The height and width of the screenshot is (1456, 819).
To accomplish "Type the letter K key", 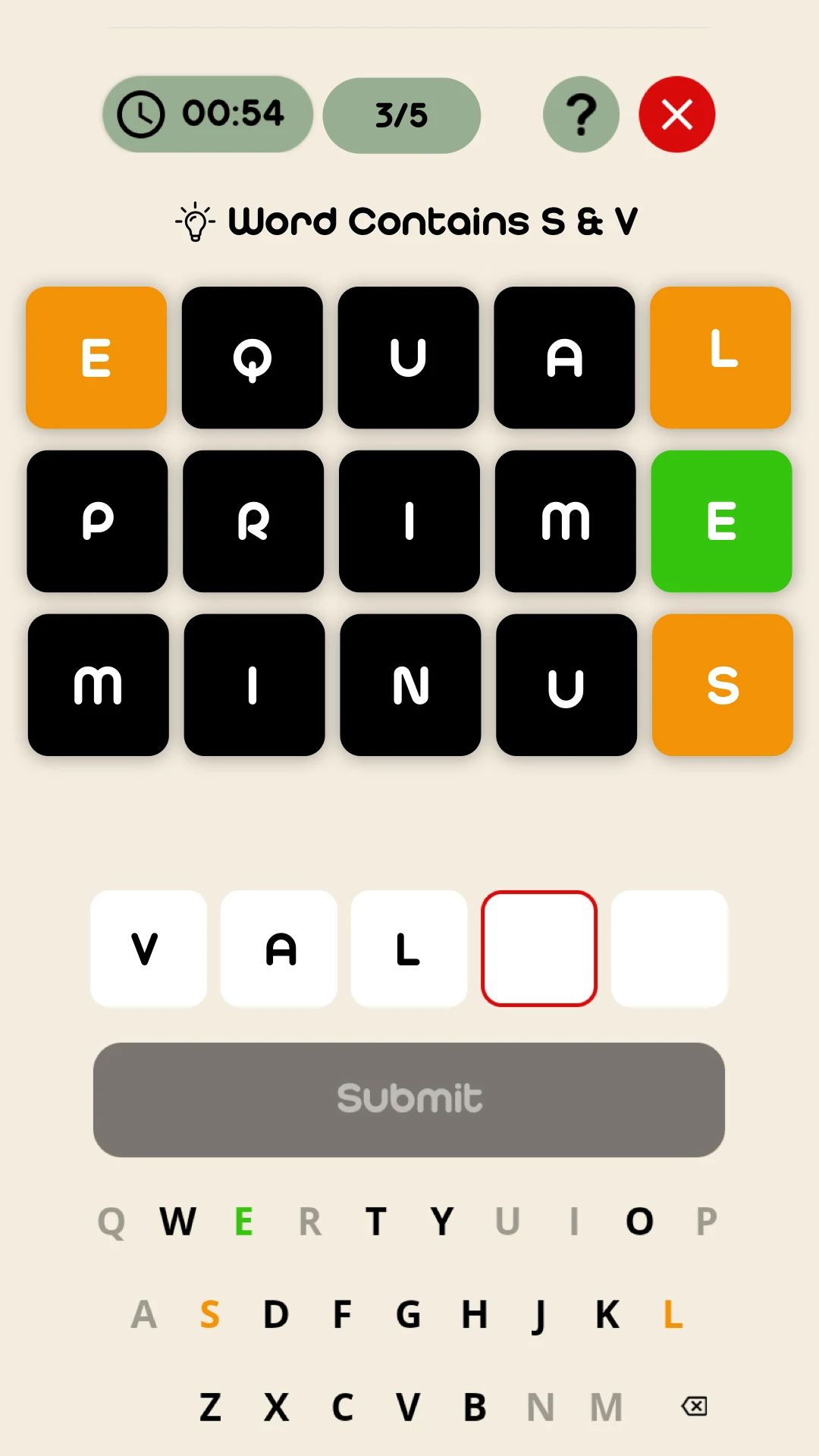I will pos(607,1314).
